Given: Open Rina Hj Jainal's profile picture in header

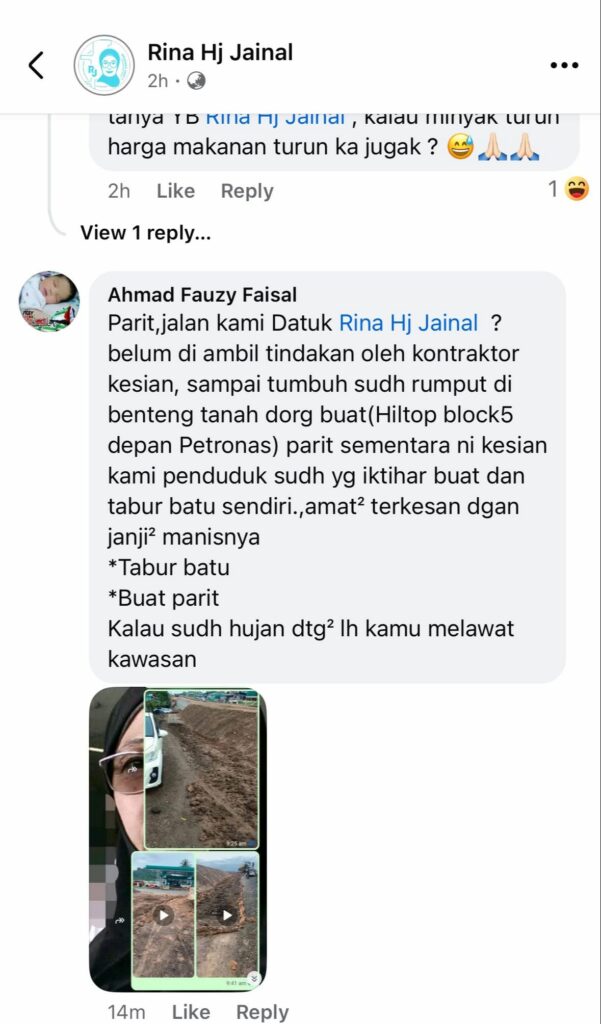Looking at the screenshot, I should pyautogui.click(x=103, y=65).
